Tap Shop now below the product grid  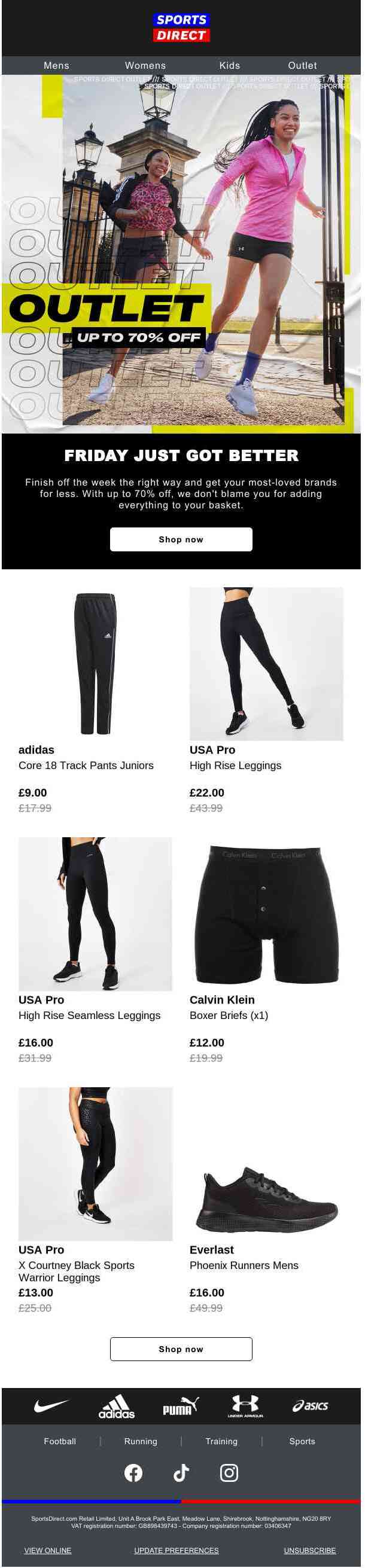coord(181,1349)
